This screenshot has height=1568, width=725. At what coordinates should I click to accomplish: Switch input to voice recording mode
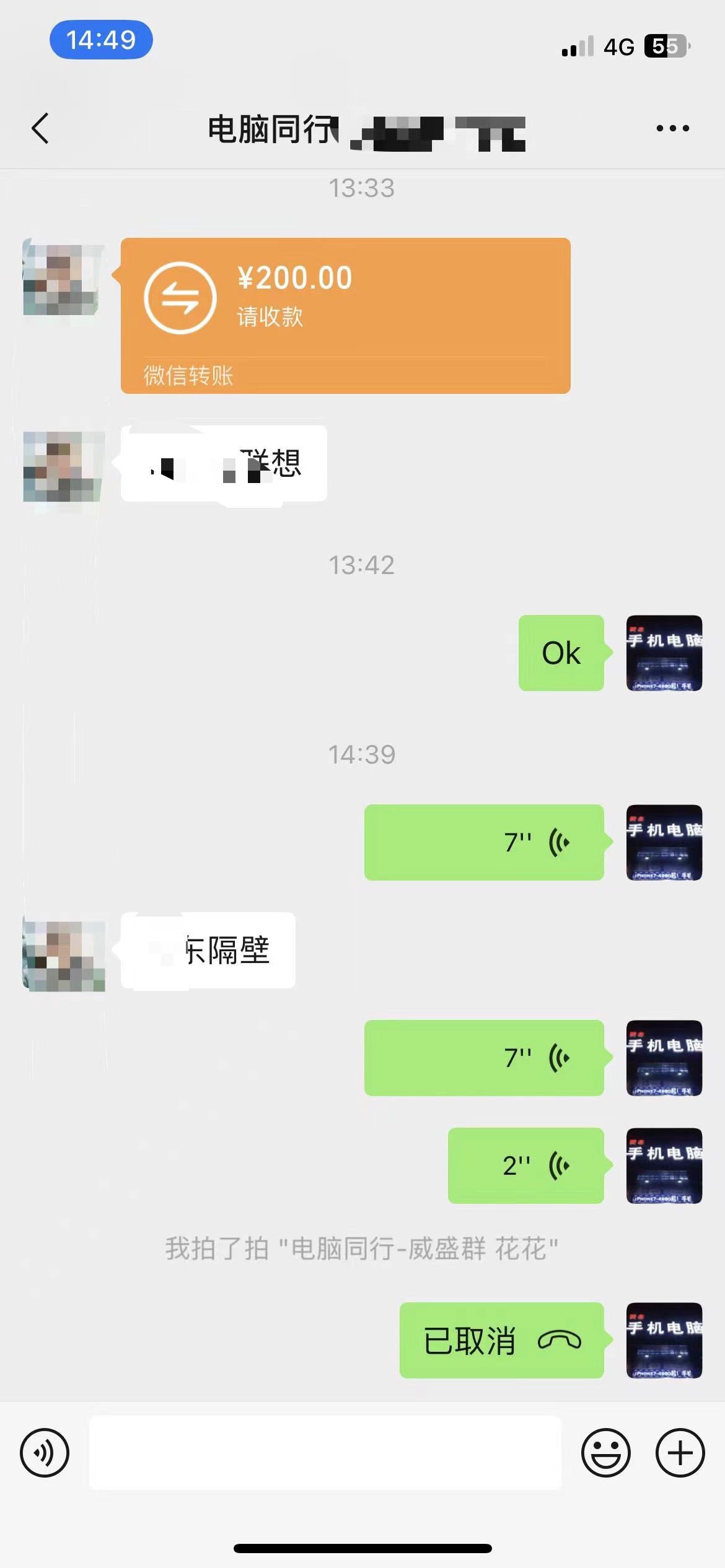(45, 1453)
